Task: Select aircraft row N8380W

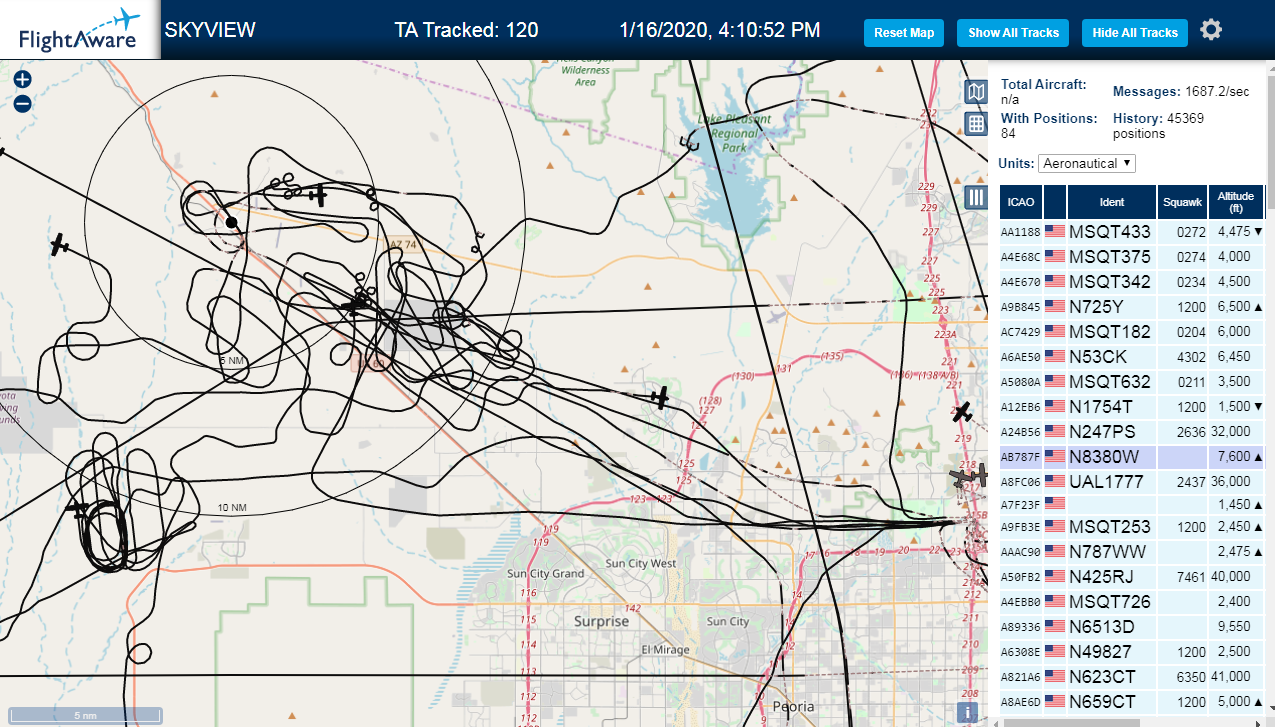Action: [x=1132, y=457]
